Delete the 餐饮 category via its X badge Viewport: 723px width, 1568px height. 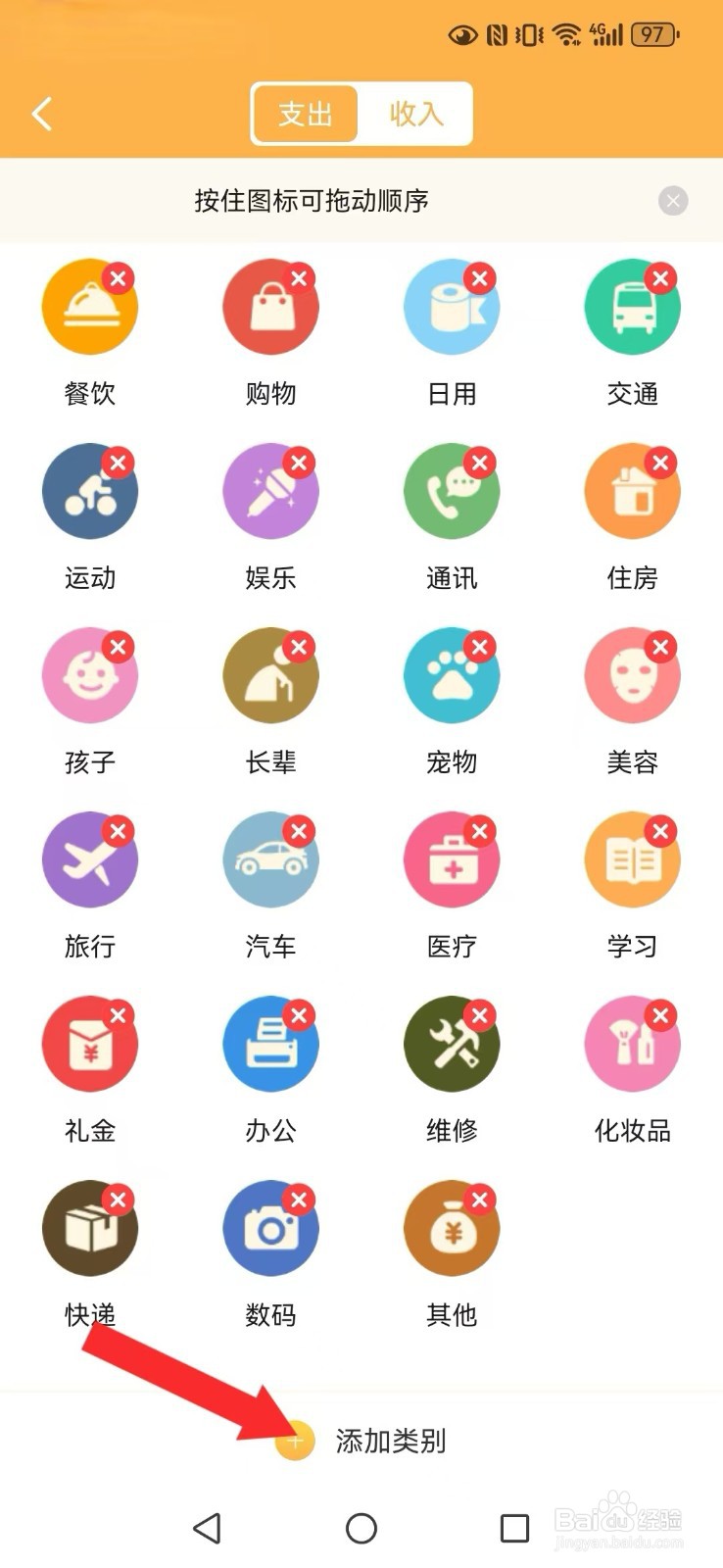coord(118,278)
